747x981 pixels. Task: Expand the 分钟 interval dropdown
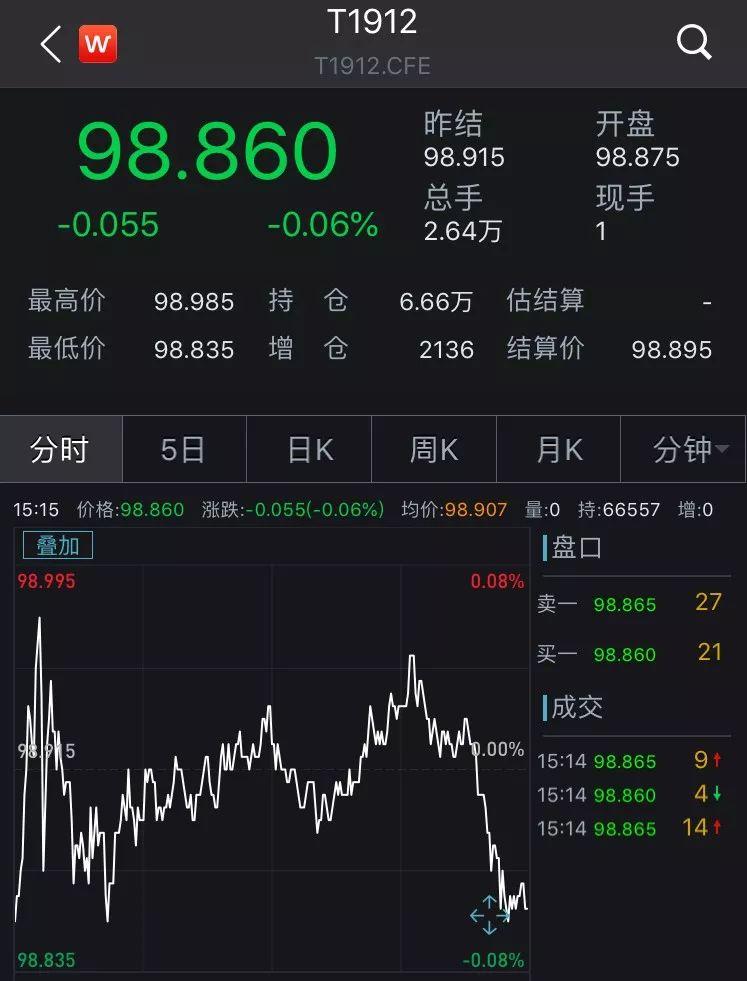[689, 450]
